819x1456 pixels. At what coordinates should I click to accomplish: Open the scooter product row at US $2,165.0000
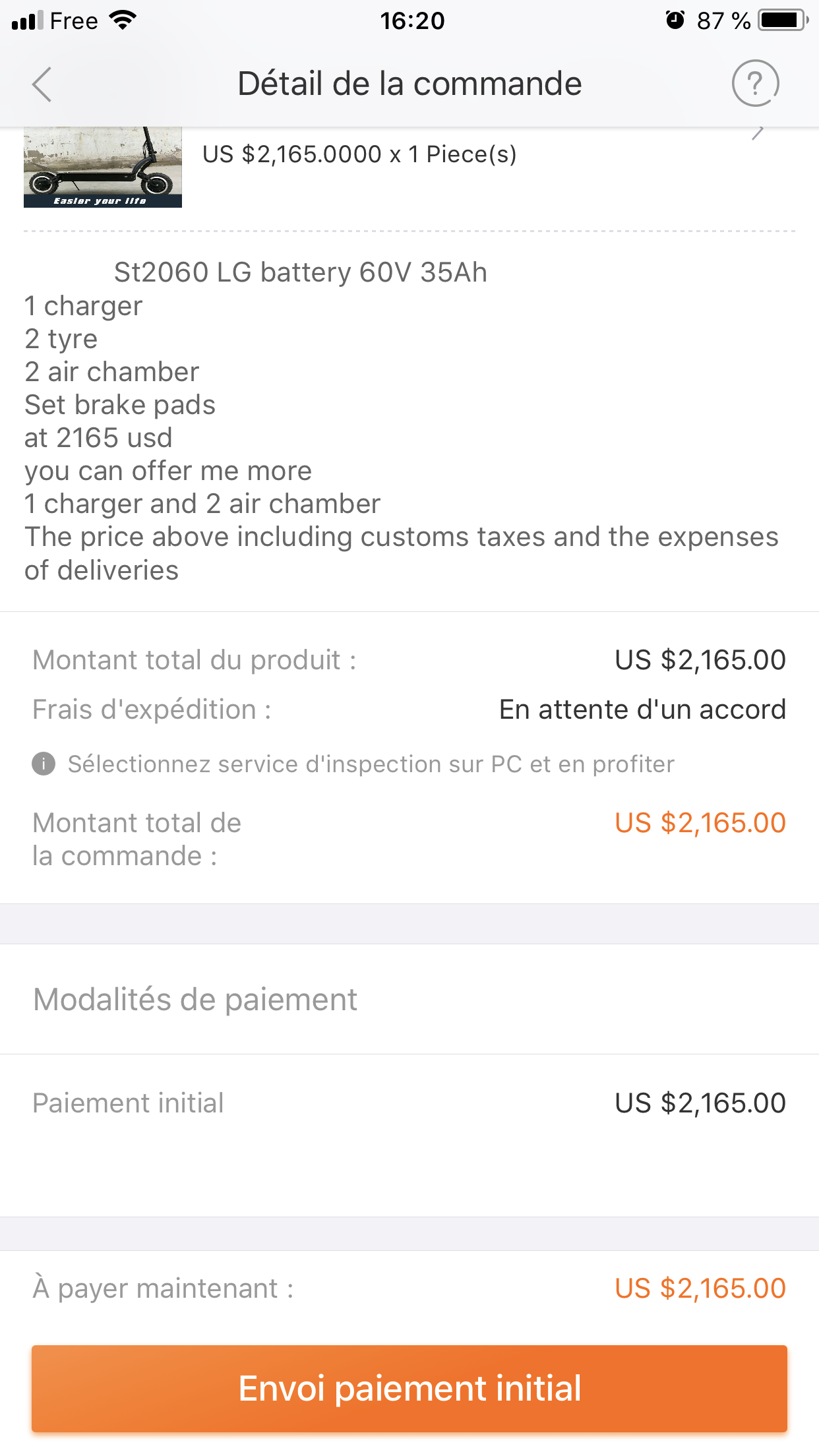click(x=409, y=167)
